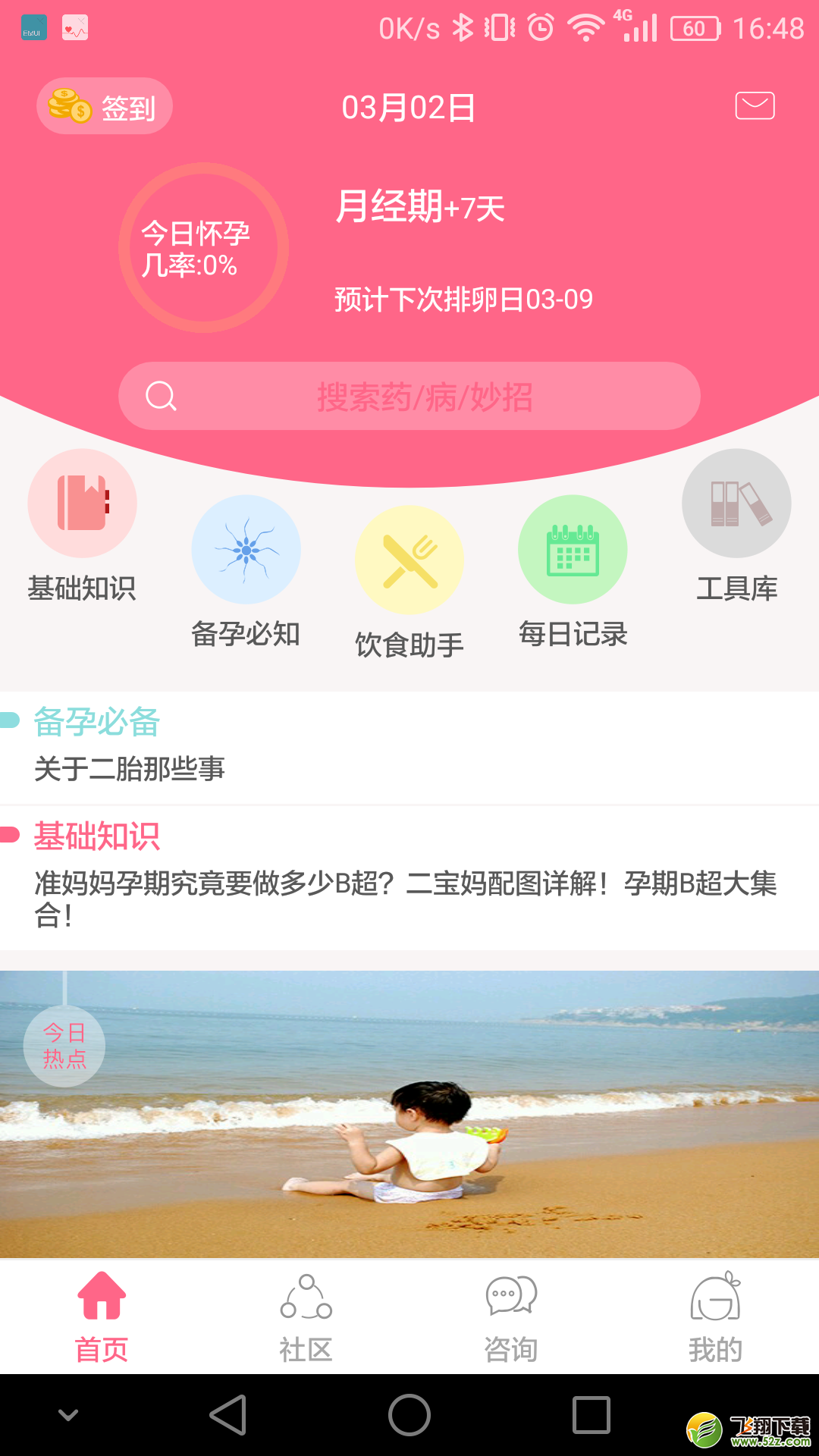Tap the 签到 check-in button
This screenshot has height=1456, width=819.
click(x=105, y=106)
